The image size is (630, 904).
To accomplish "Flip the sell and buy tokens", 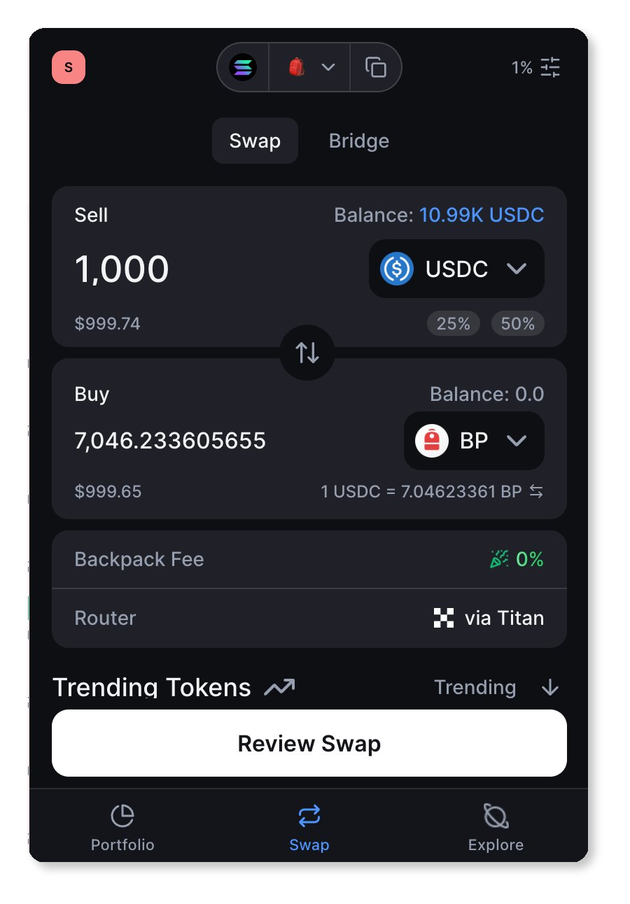I will pyautogui.click(x=307, y=352).
